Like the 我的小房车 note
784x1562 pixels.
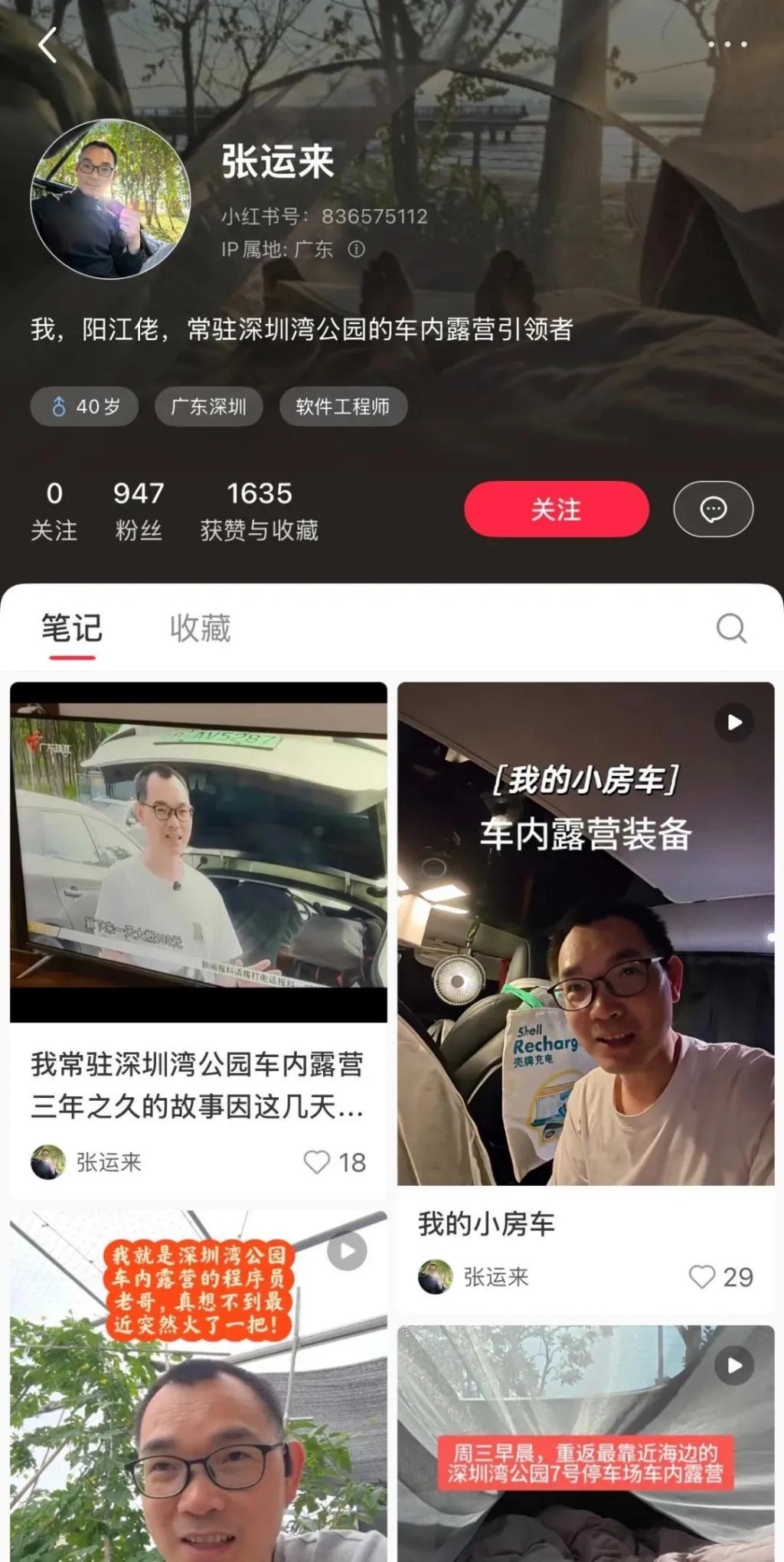pos(701,1277)
